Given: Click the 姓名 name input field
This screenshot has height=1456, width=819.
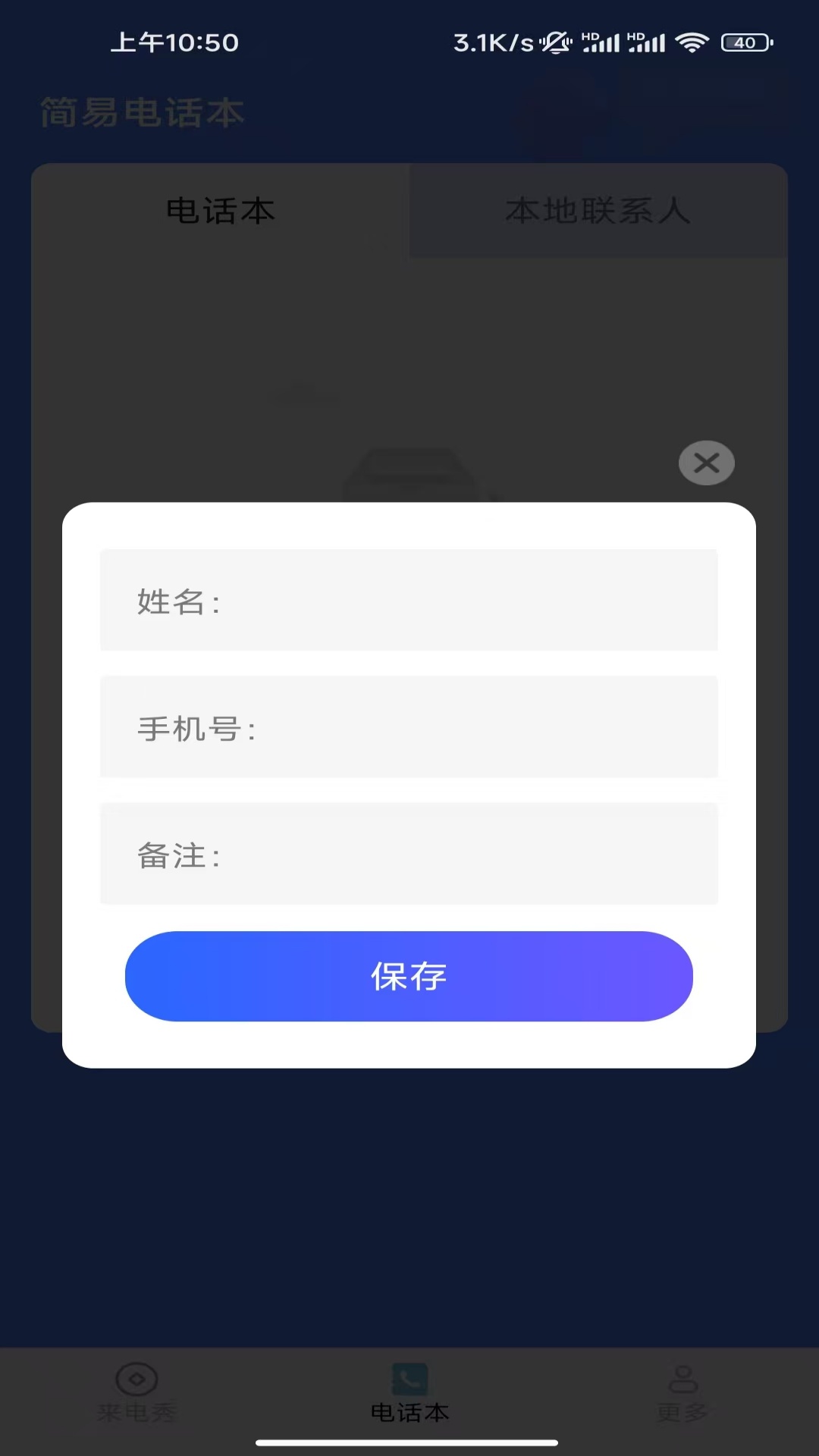Looking at the screenshot, I should (x=409, y=601).
